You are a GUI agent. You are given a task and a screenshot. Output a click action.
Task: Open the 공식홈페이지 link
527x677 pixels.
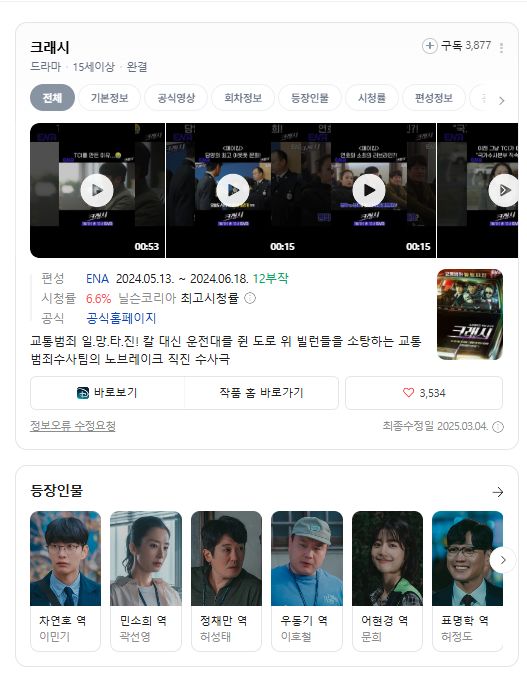[x=121, y=318]
